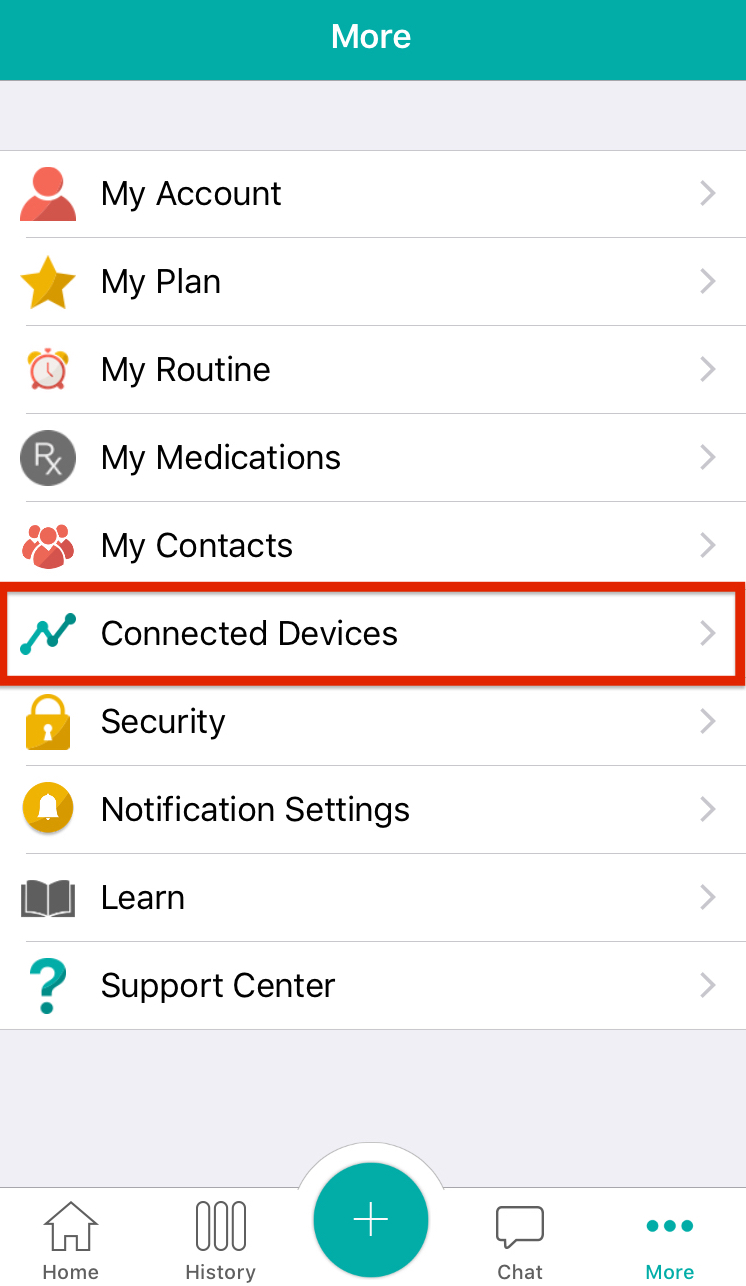The width and height of the screenshot is (746, 1286).
Task: View My Medications
Action: coord(373,458)
